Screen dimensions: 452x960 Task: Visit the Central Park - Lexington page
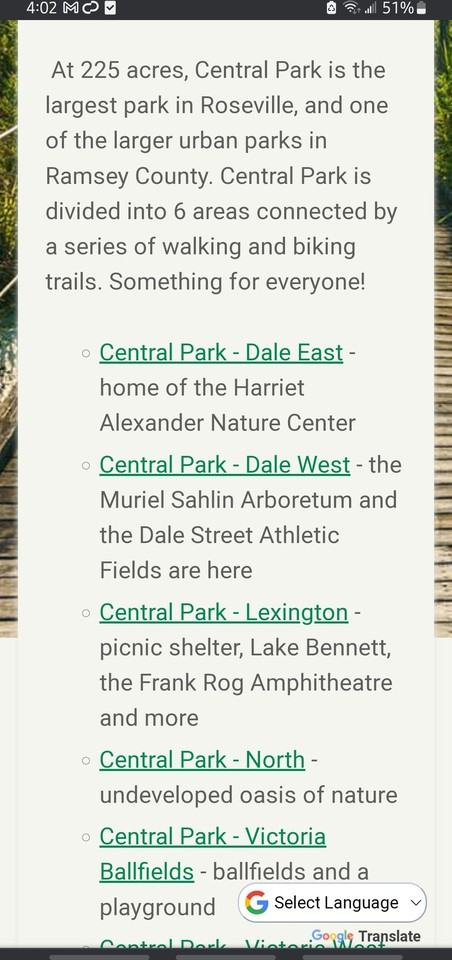click(x=224, y=612)
